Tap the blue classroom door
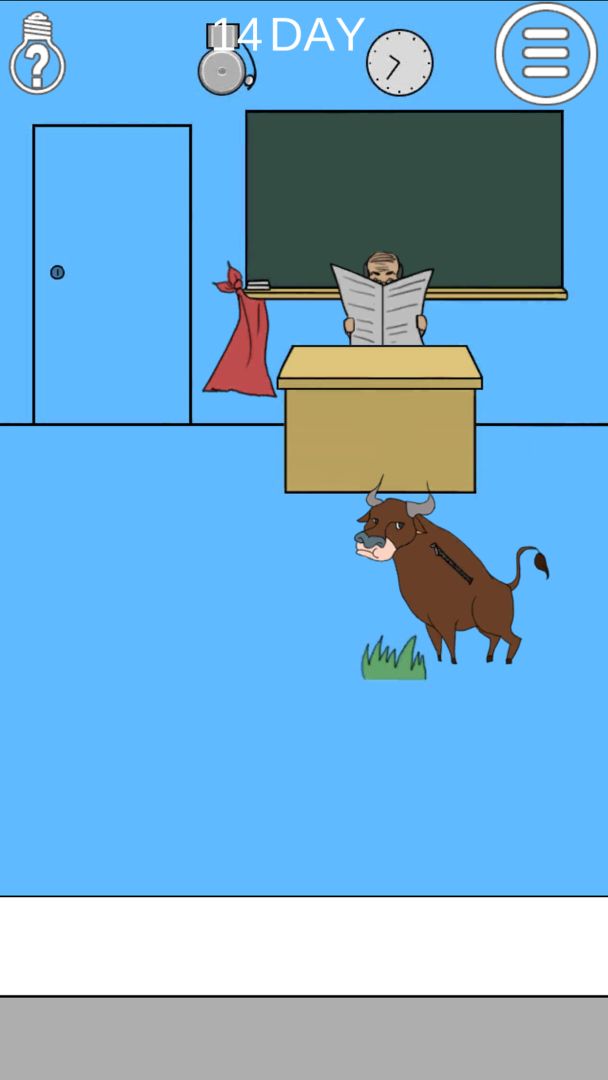608x1080 pixels. pyautogui.click(x=112, y=275)
